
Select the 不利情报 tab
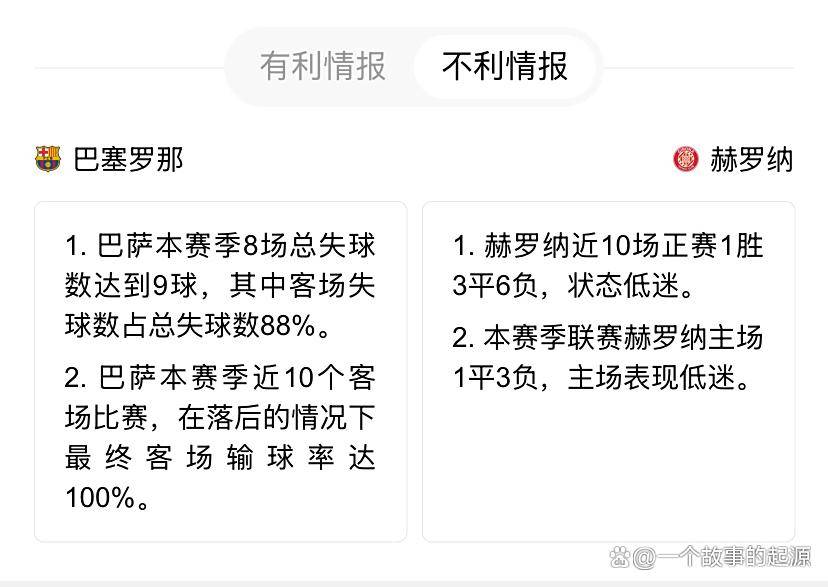[505, 66]
